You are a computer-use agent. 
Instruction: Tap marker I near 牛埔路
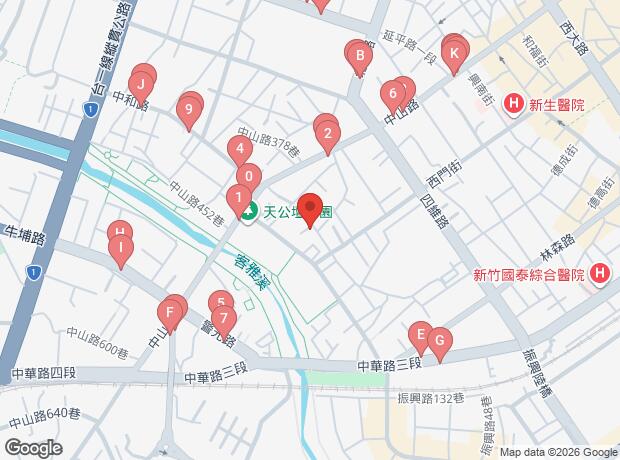click(121, 248)
